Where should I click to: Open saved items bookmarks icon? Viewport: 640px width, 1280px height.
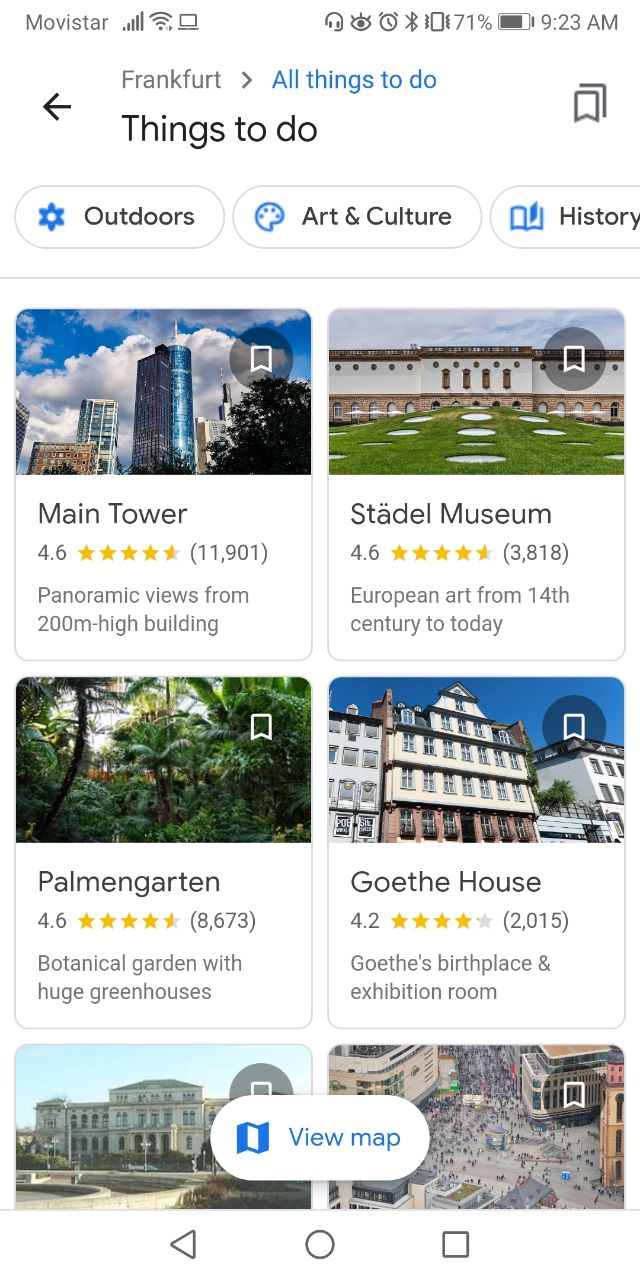[589, 103]
